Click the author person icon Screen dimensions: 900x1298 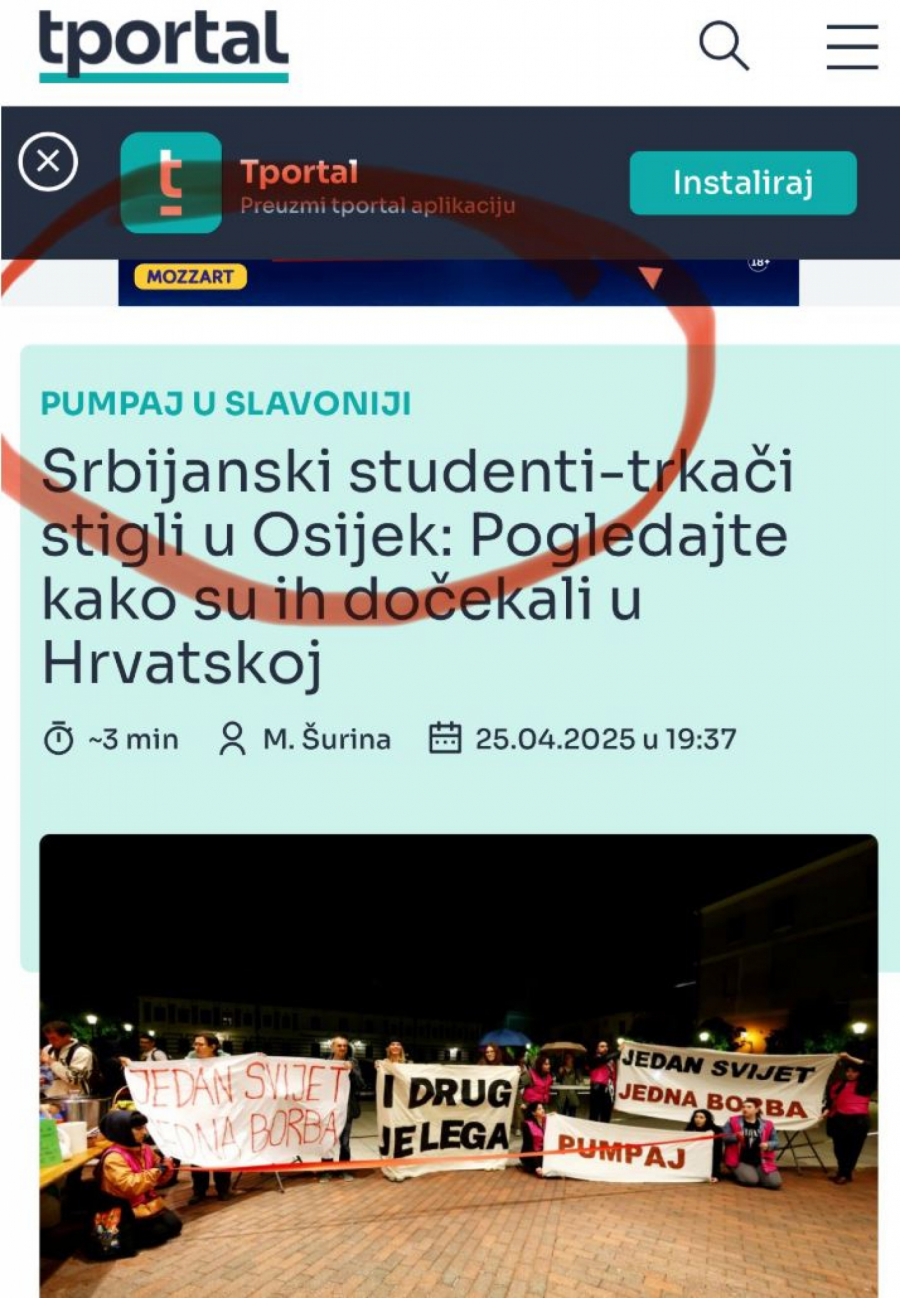click(232, 739)
